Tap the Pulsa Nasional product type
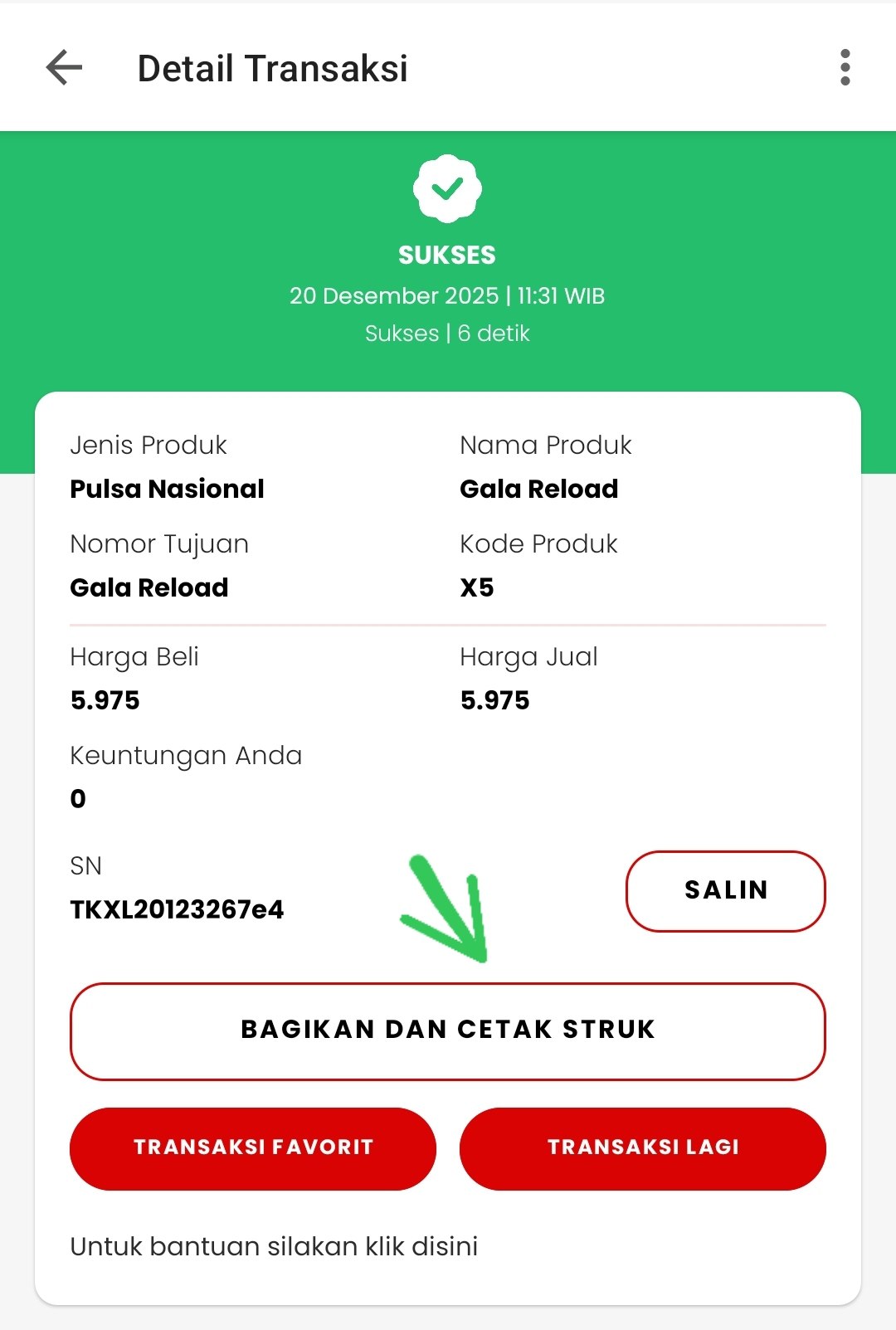 point(167,489)
